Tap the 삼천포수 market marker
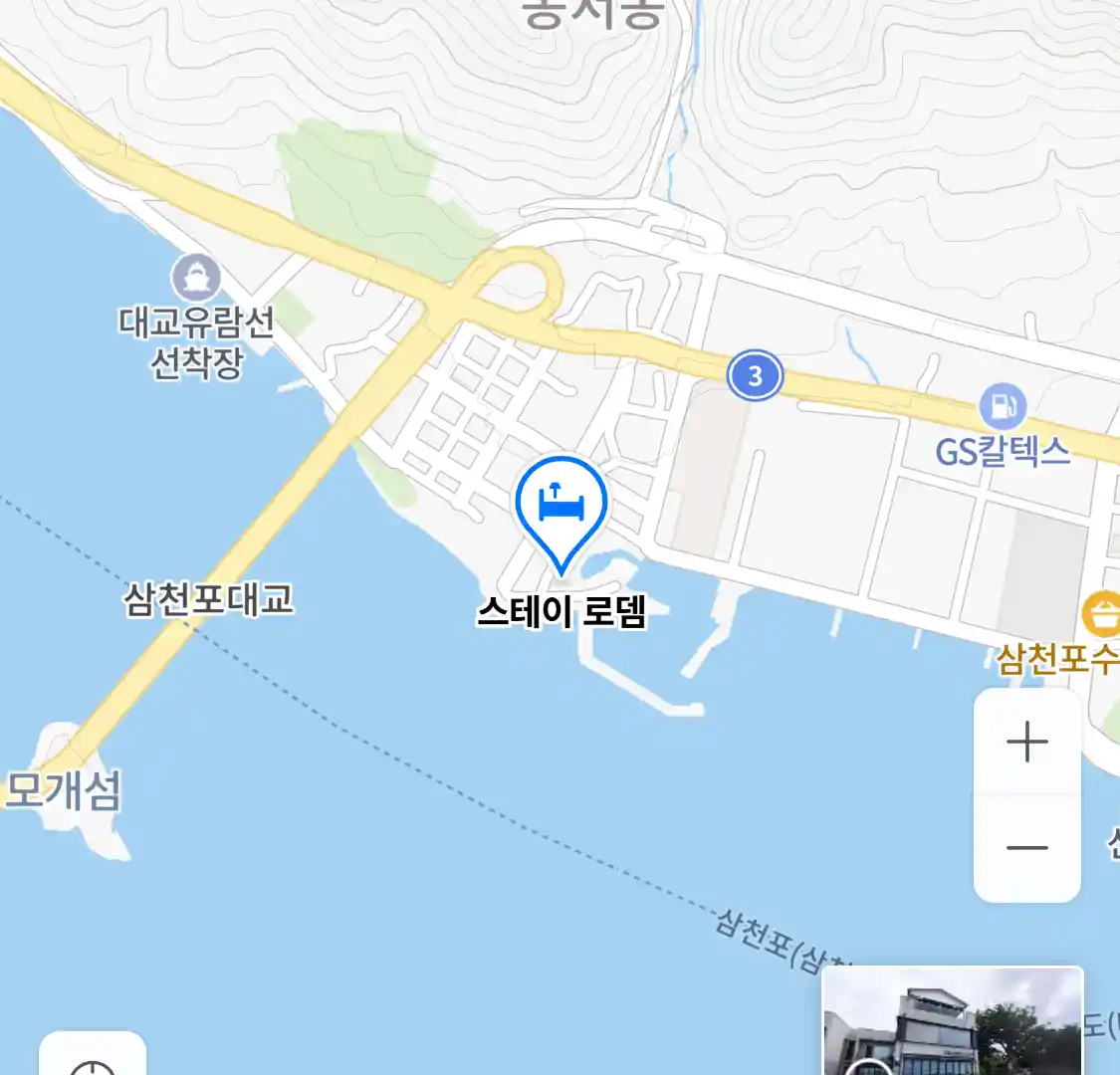Screen dimensions: 1120x1075 (1102, 614)
